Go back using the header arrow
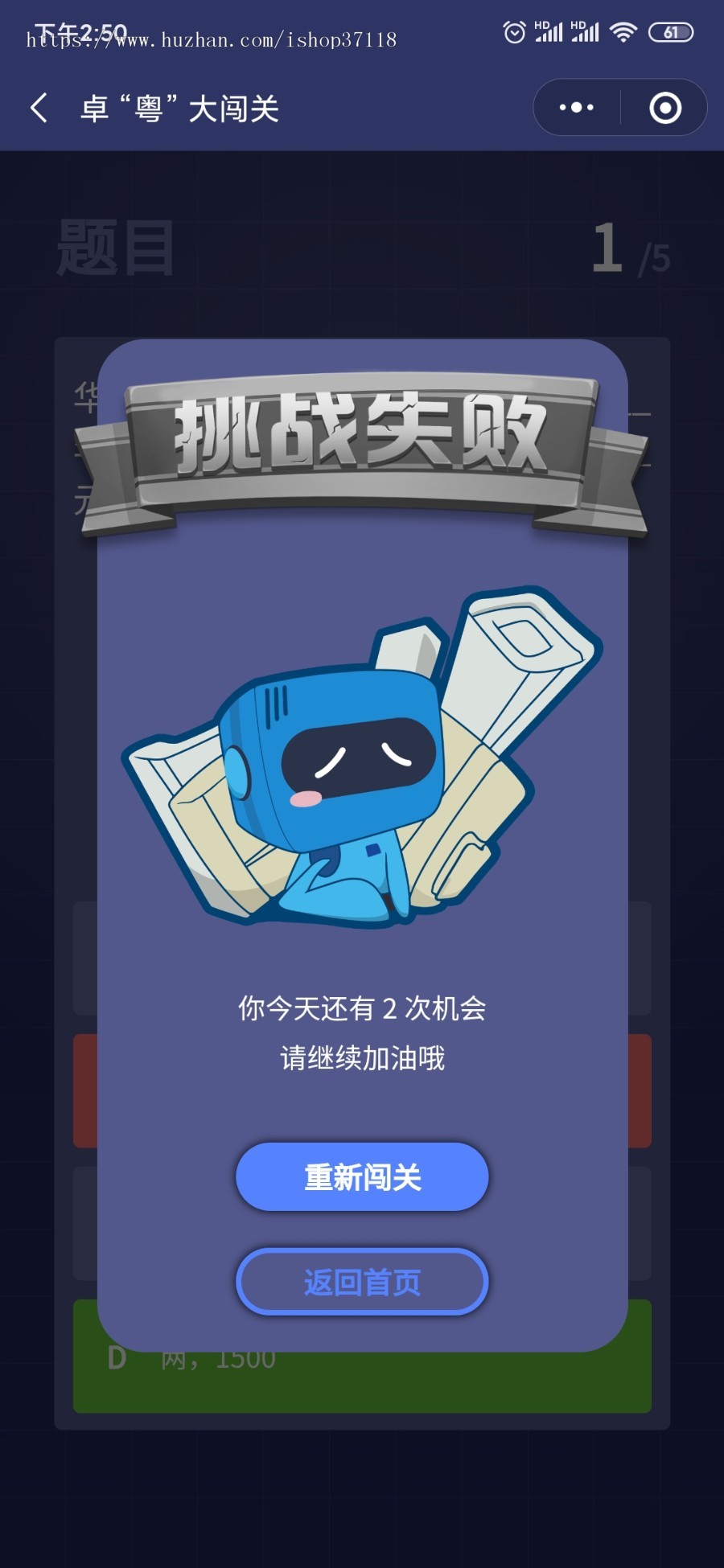724x1568 pixels. point(39,108)
